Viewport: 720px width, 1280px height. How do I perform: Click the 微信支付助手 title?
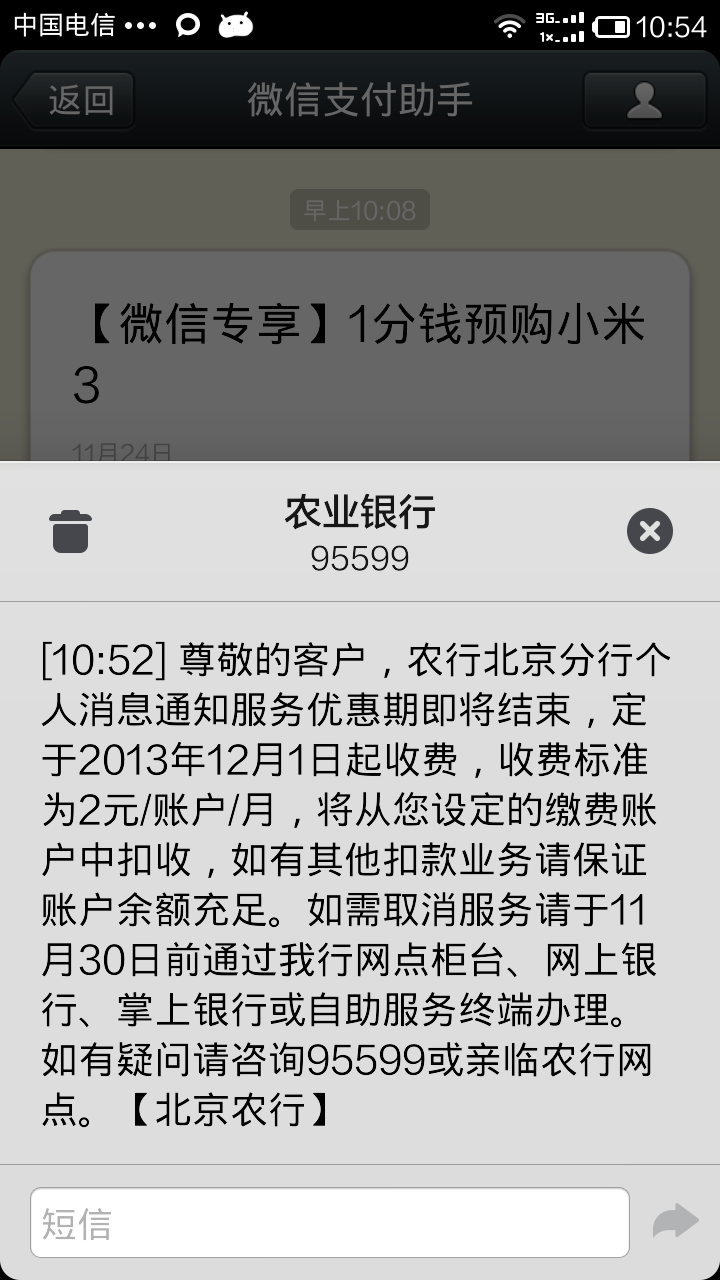(360, 100)
